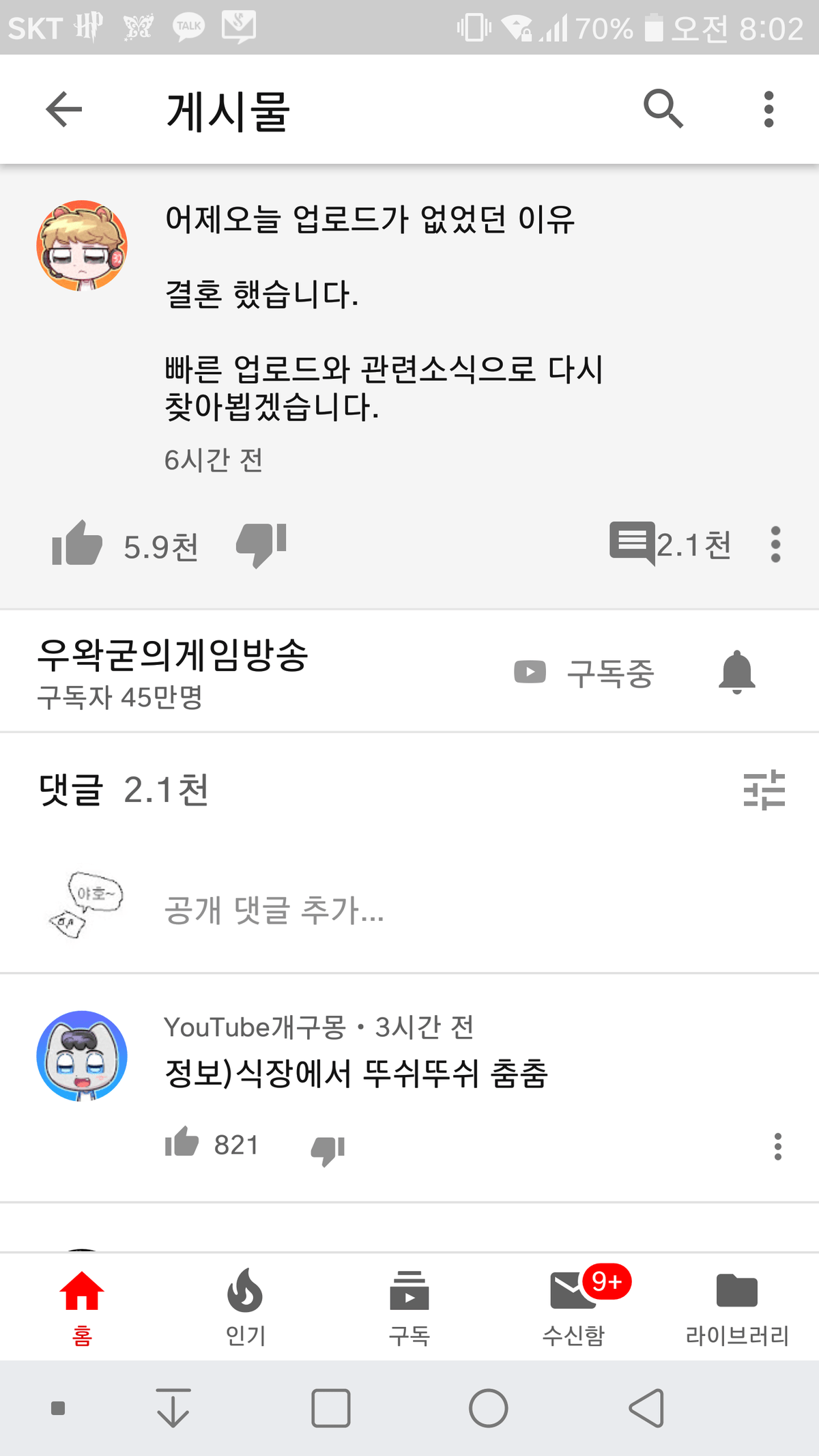Tap the system home circle button

(488, 1408)
